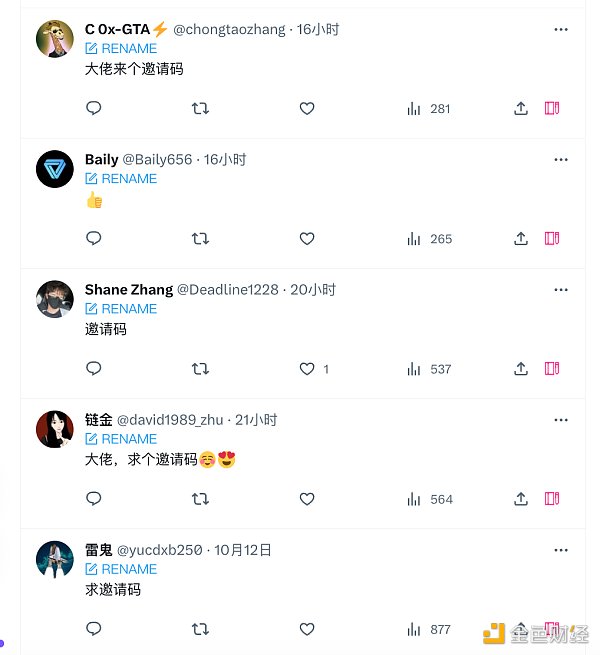
Task: Tap RENAME under C 0x-GTA
Action: pos(121,48)
